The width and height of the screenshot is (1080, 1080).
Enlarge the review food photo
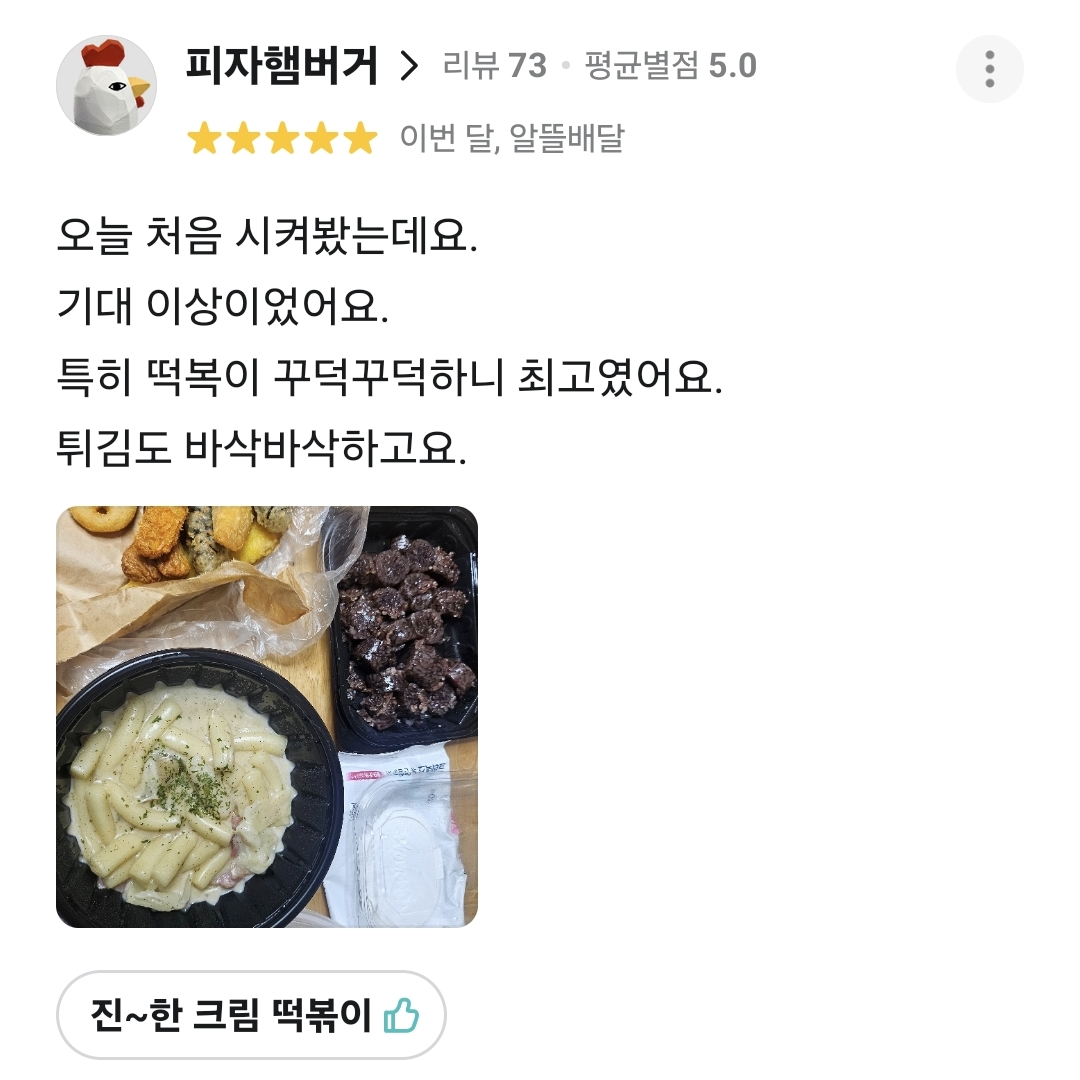pyautogui.click(x=267, y=716)
